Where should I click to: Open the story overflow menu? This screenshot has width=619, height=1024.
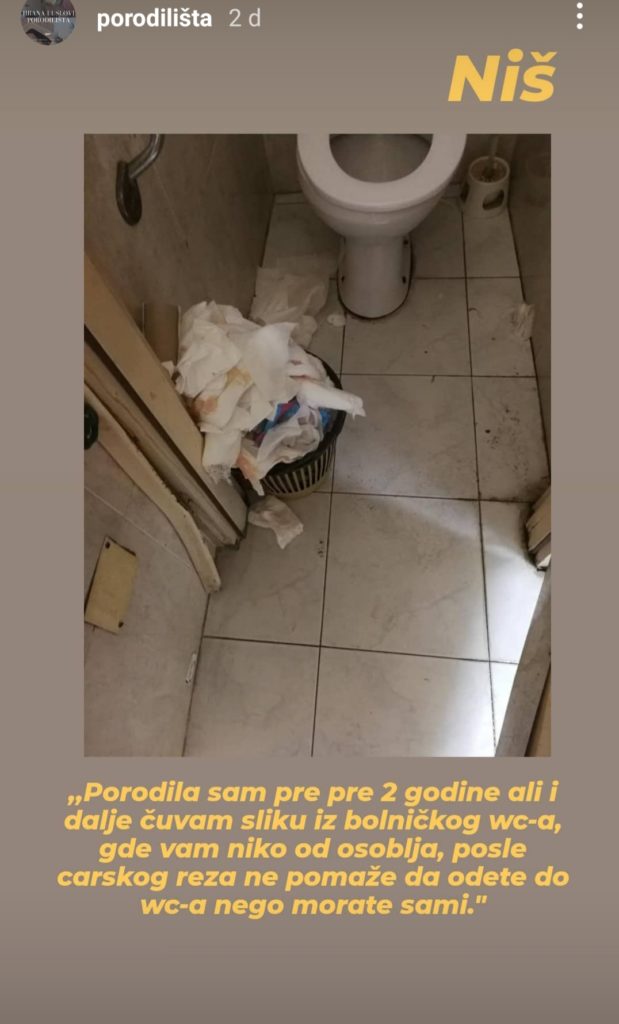pyautogui.click(x=579, y=16)
